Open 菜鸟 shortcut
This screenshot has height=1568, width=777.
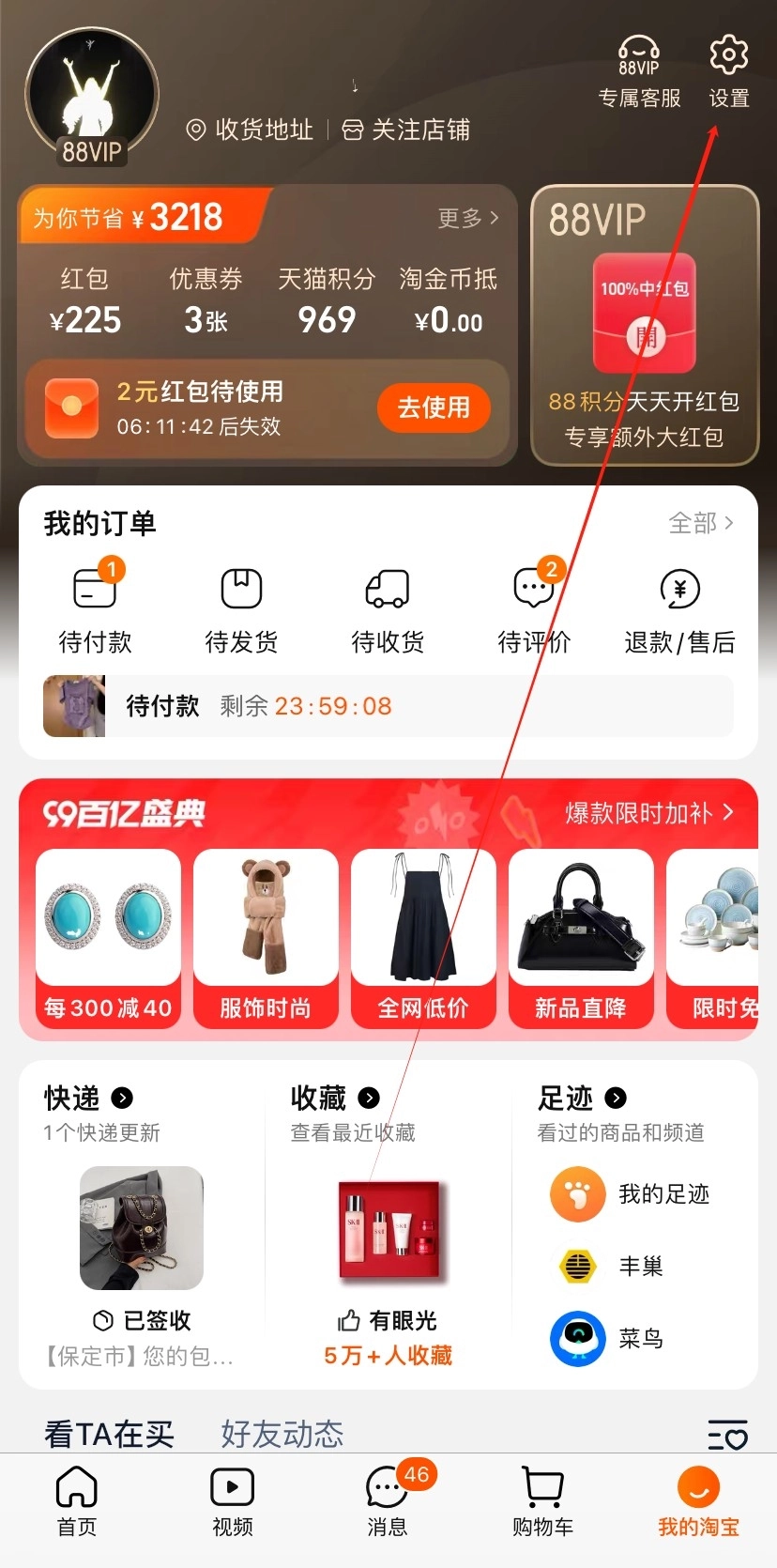(x=608, y=1338)
